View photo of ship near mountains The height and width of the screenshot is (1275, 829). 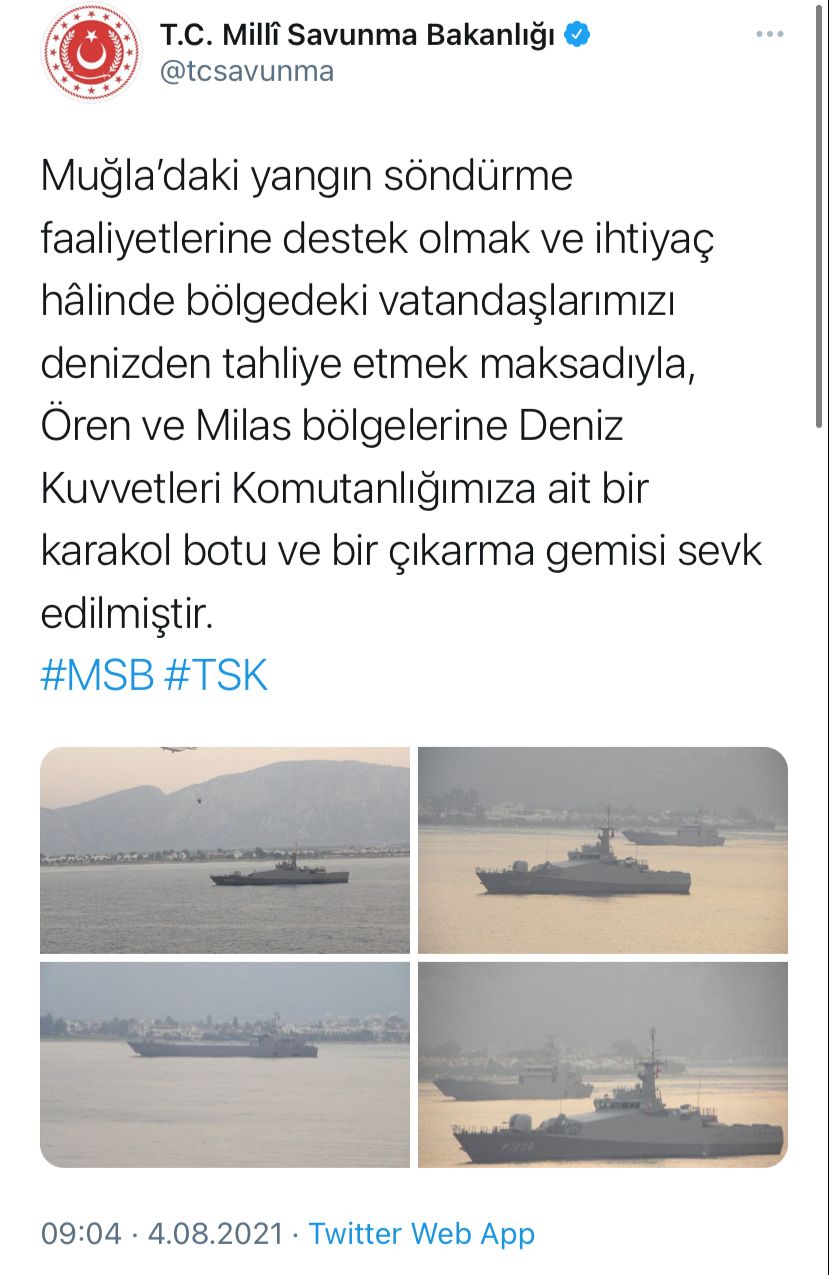pyautogui.click(x=225, y=850)
